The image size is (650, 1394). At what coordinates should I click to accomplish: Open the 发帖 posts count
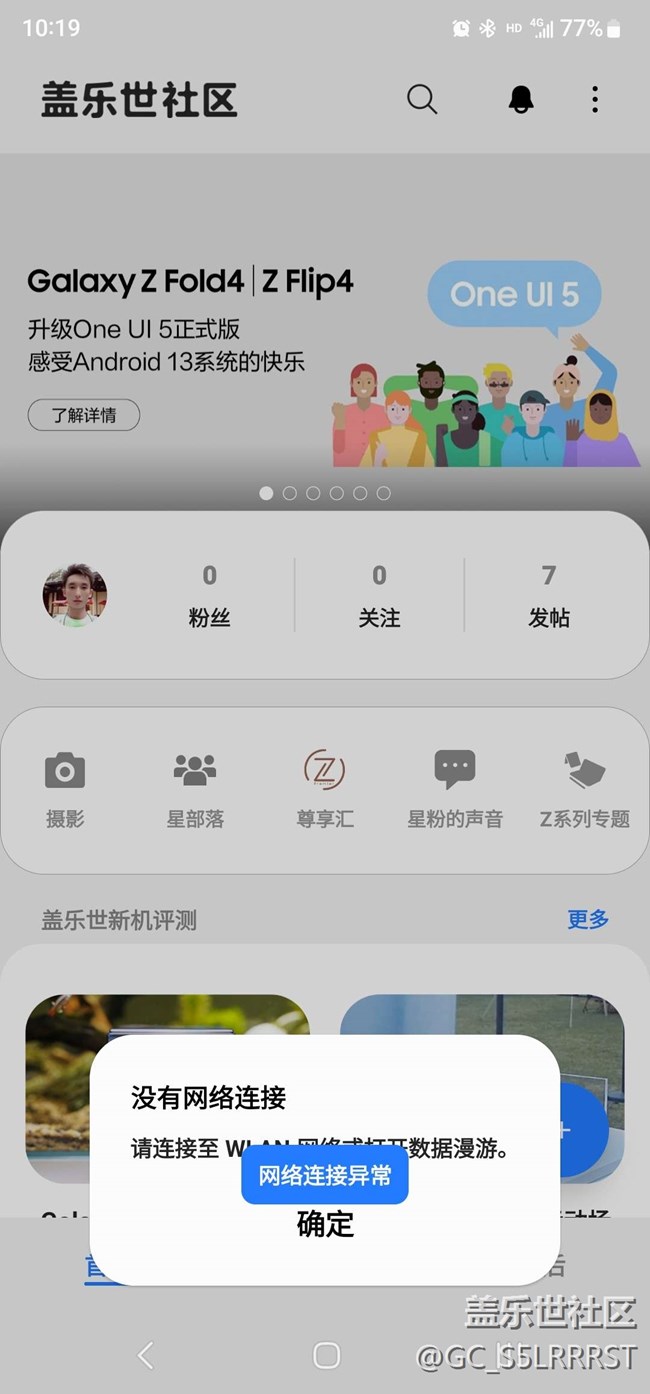[549, 596]
